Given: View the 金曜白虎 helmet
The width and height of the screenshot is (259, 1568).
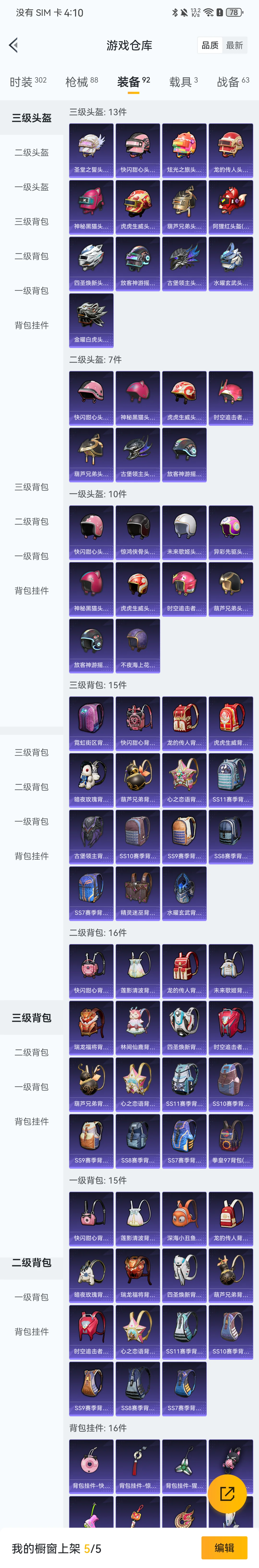Looking at the screenshot, I should 91,320.
